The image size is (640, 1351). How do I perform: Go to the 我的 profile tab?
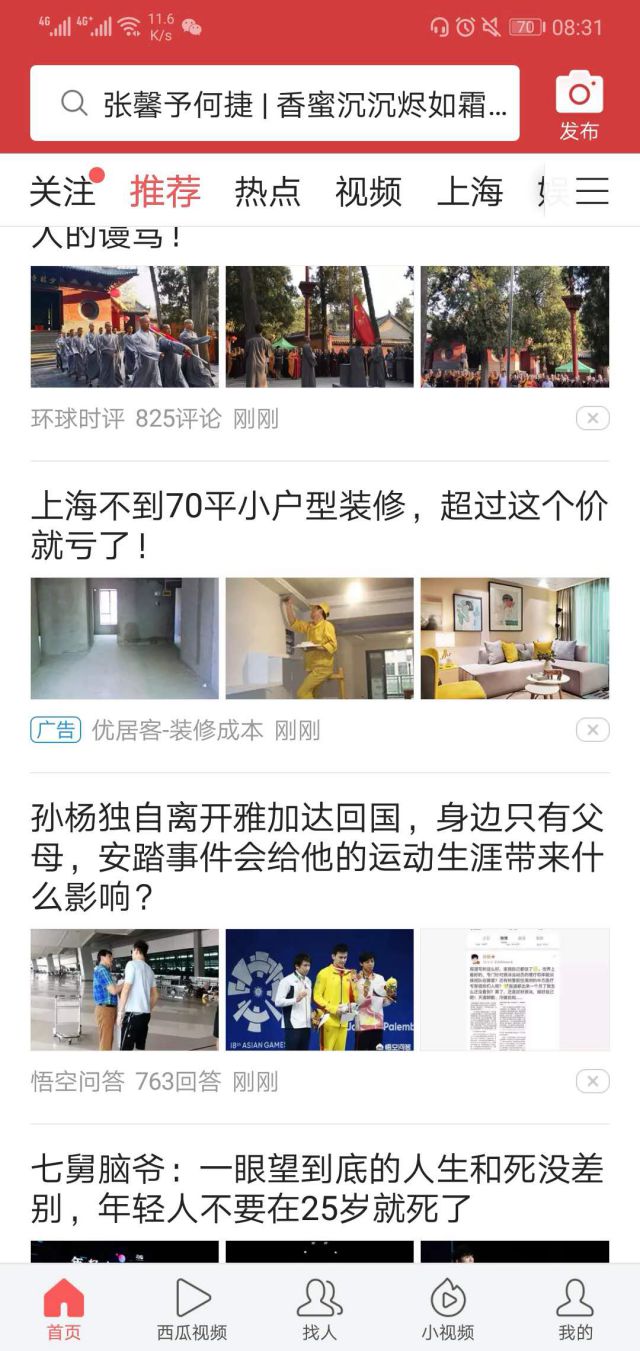point(575,1309)
